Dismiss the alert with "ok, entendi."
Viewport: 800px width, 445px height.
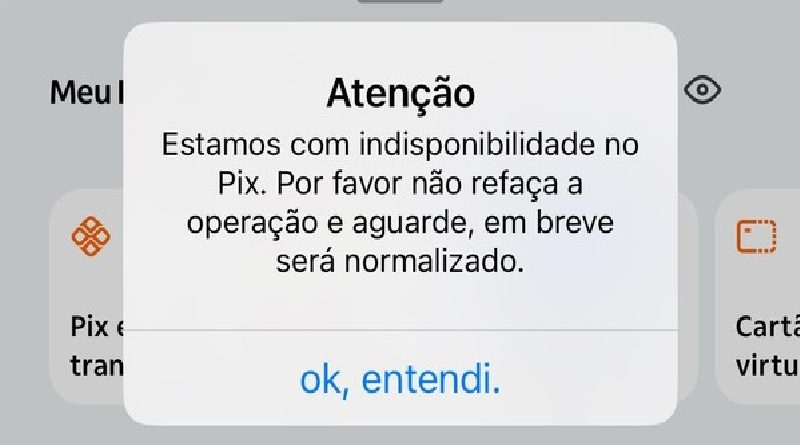[400, 380]
